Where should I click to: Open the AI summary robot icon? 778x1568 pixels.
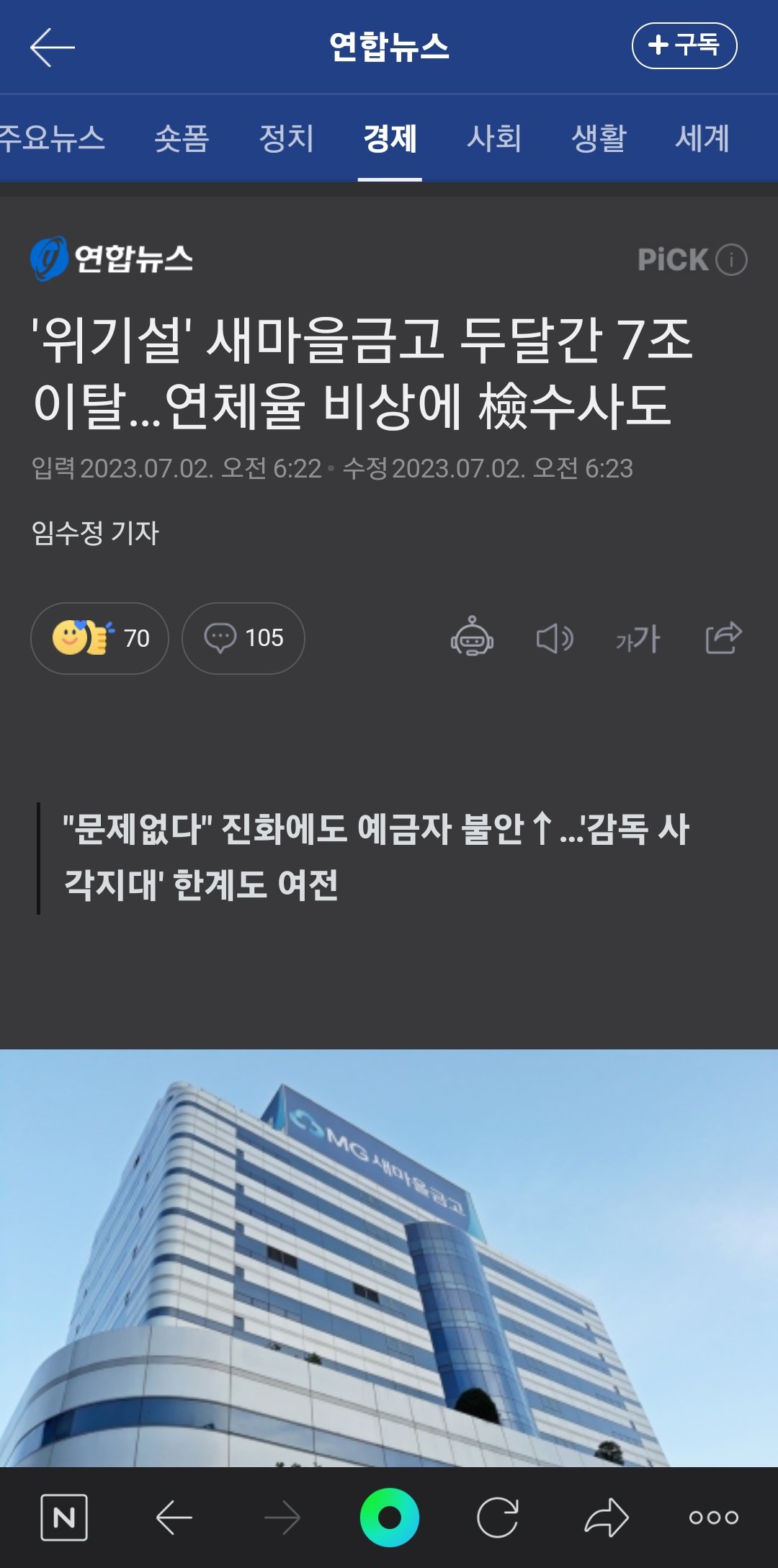[x=472, y=637]
